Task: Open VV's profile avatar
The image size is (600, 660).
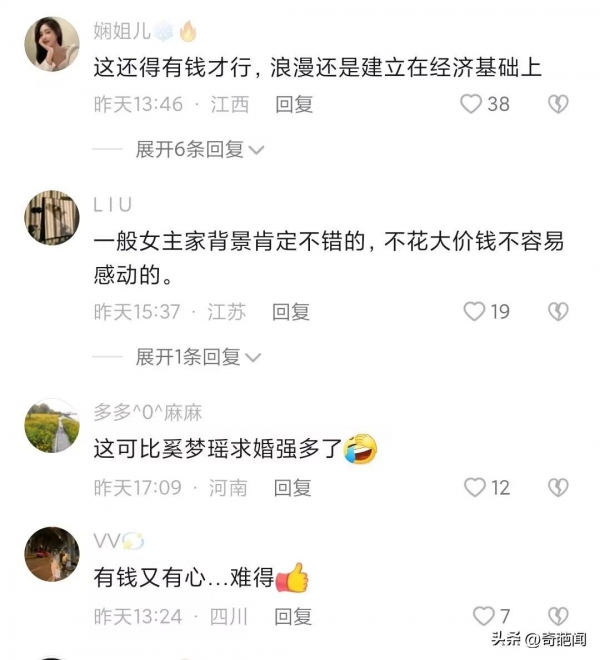Action: [51, 554]
